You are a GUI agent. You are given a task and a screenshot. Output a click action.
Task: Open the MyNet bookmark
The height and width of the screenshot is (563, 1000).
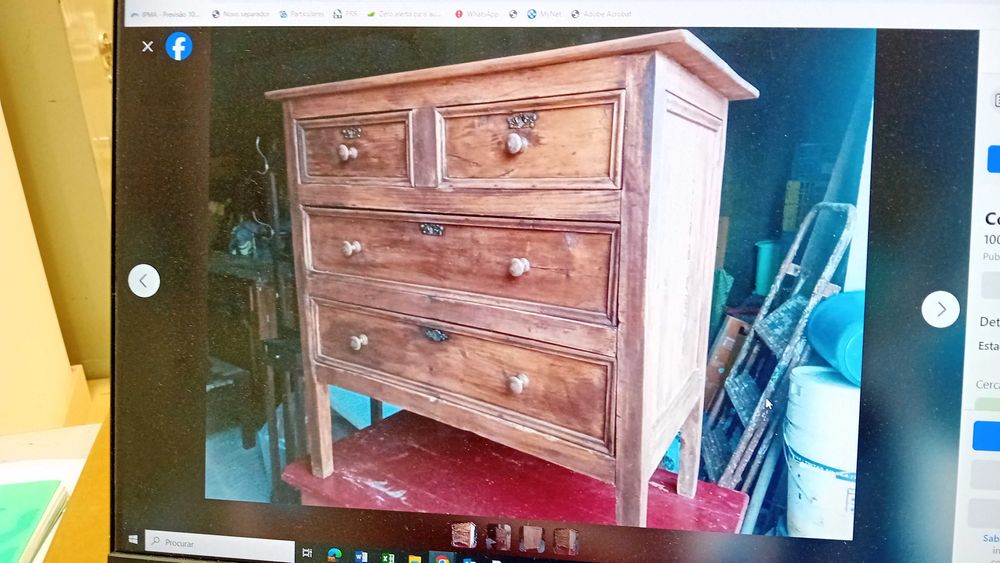(545, 14)
